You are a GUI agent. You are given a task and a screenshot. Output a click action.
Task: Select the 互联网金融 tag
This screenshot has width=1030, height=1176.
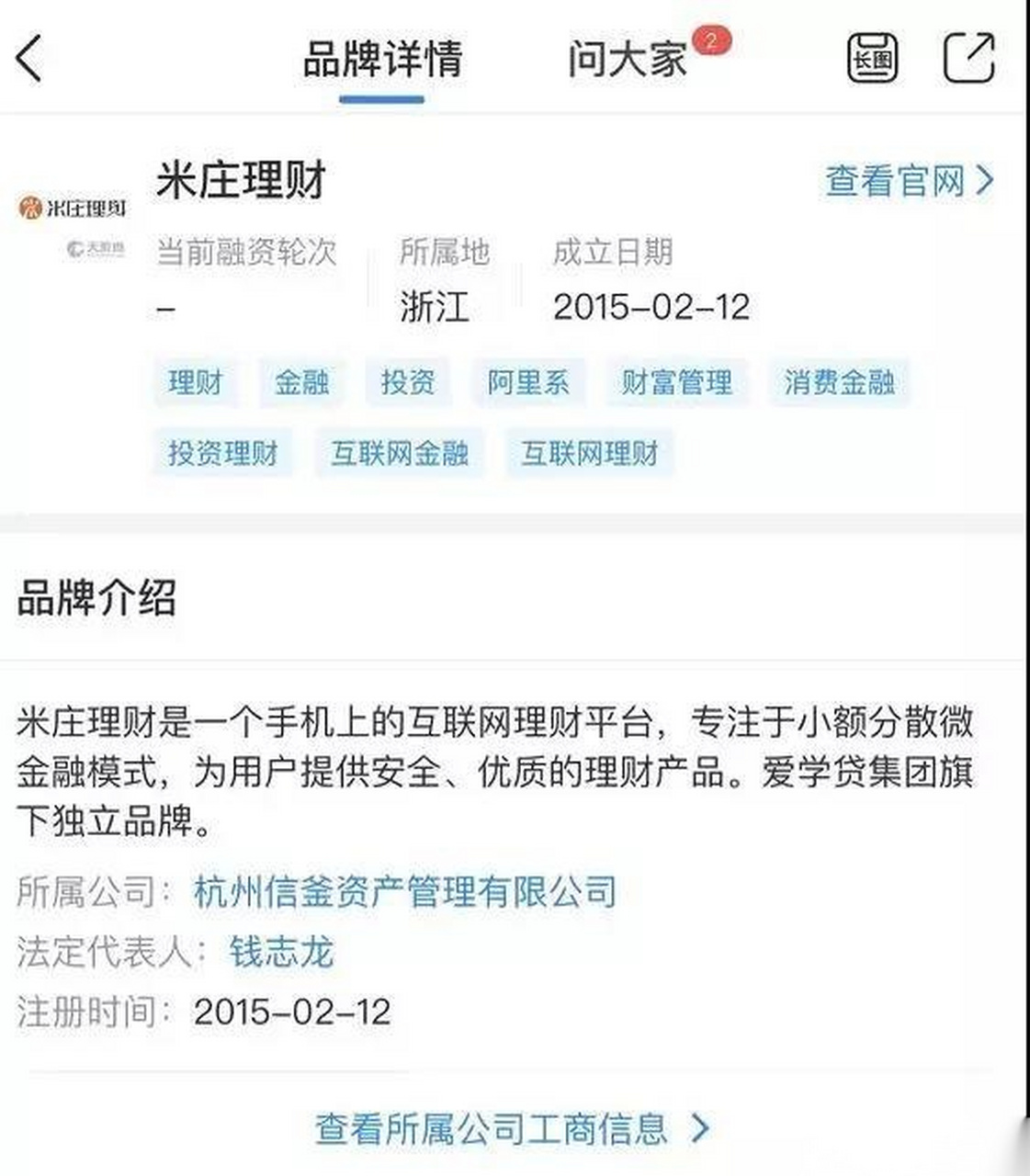point(400,453)
